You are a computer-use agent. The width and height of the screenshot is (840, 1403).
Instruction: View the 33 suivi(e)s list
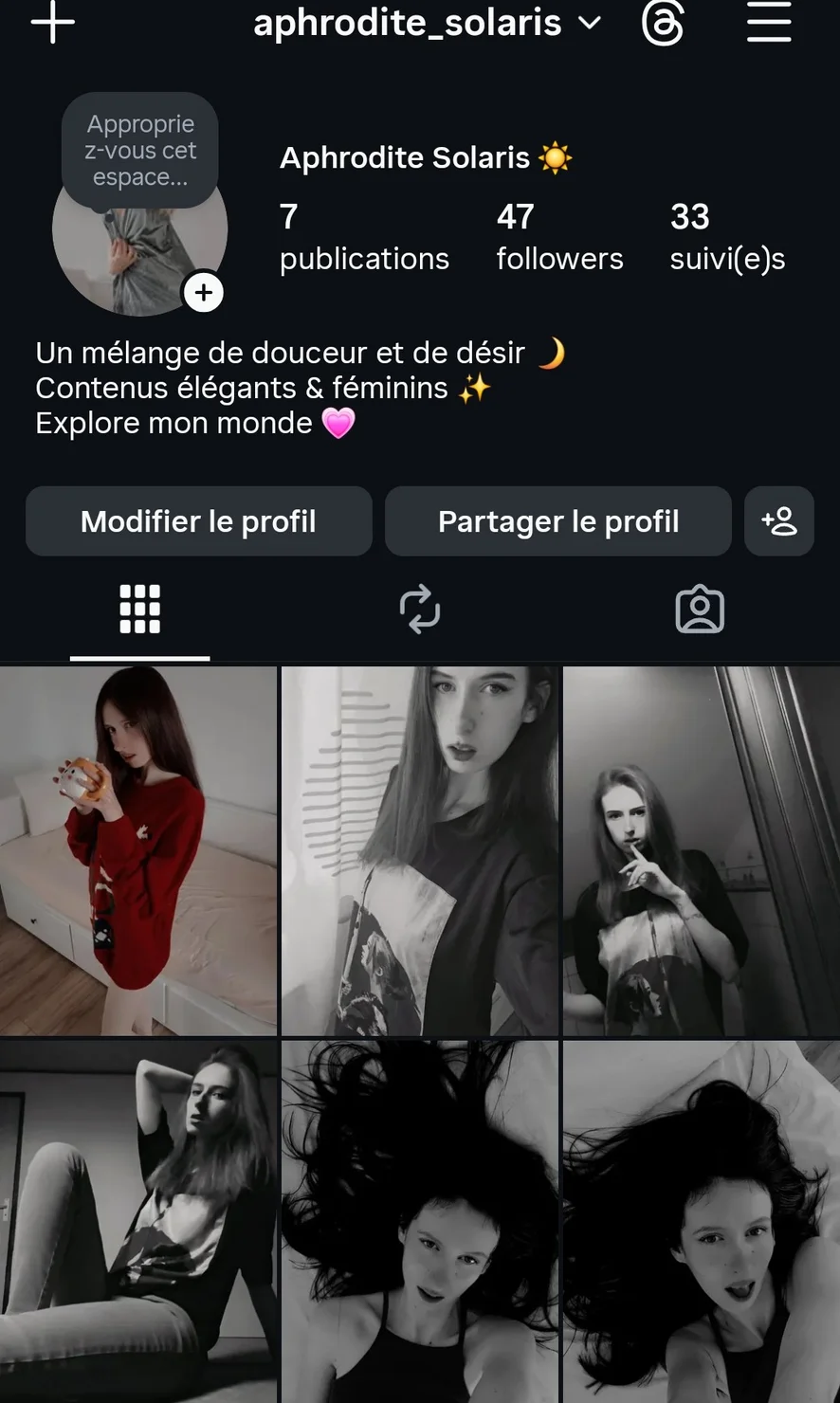[727, 237]
